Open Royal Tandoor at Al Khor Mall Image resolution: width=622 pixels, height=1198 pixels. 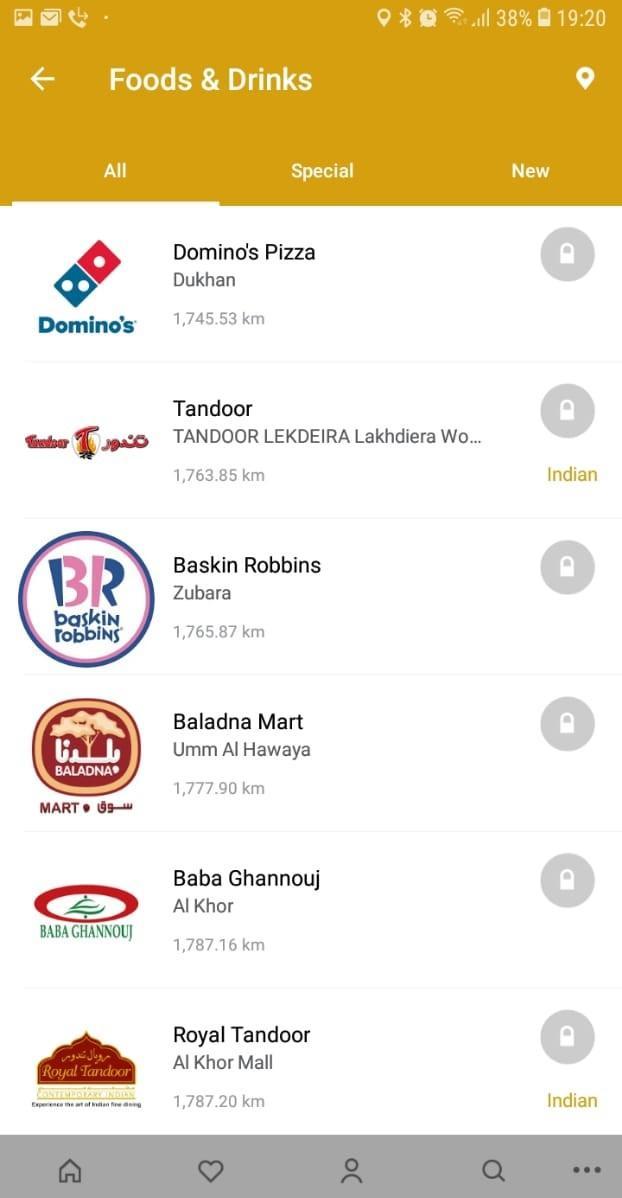(311, 1063)
